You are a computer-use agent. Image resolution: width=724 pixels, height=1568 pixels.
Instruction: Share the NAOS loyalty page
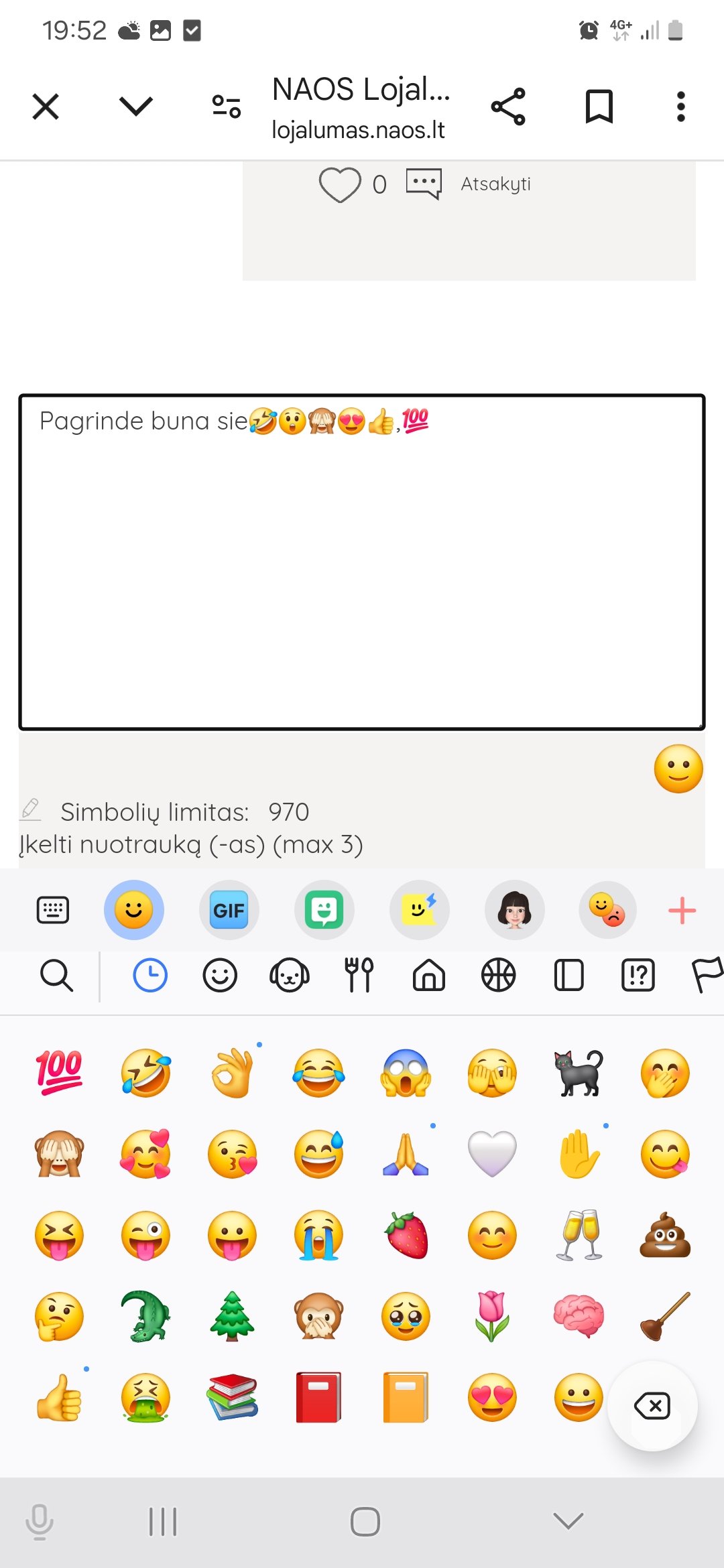(x=508, y=107)
